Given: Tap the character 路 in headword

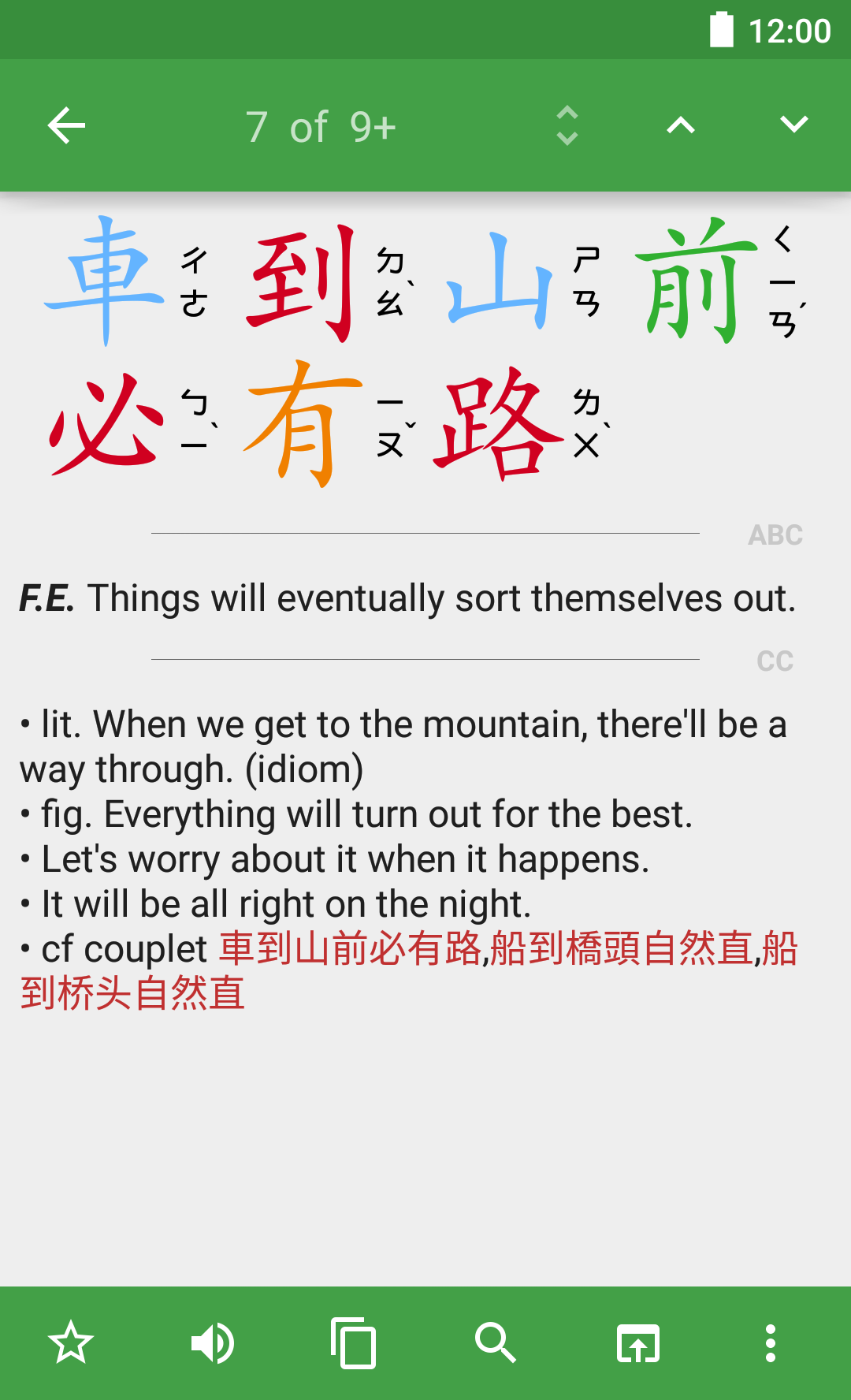Looking at the screenshot, I should [x=496, y=426].
